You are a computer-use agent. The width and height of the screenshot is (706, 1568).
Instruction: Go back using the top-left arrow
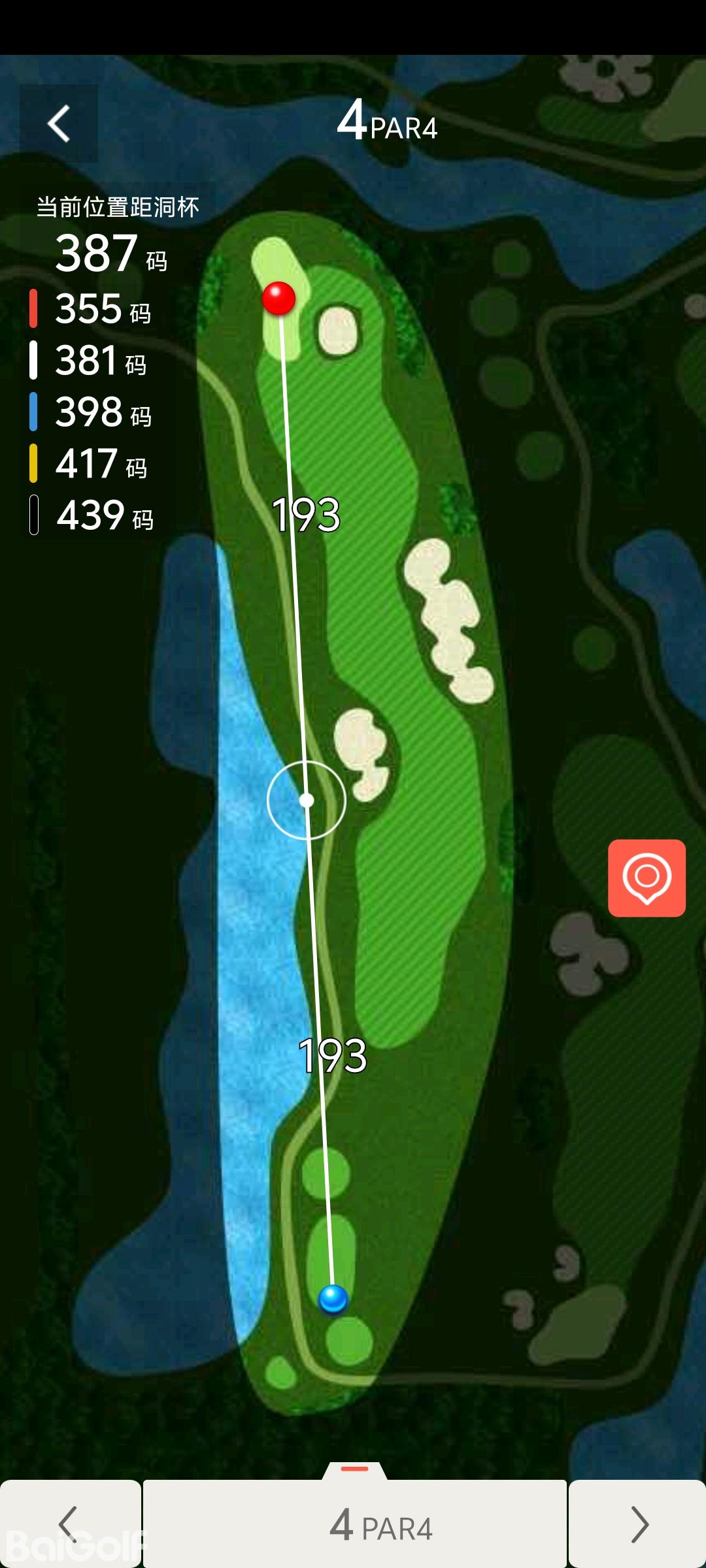(59, 123)
